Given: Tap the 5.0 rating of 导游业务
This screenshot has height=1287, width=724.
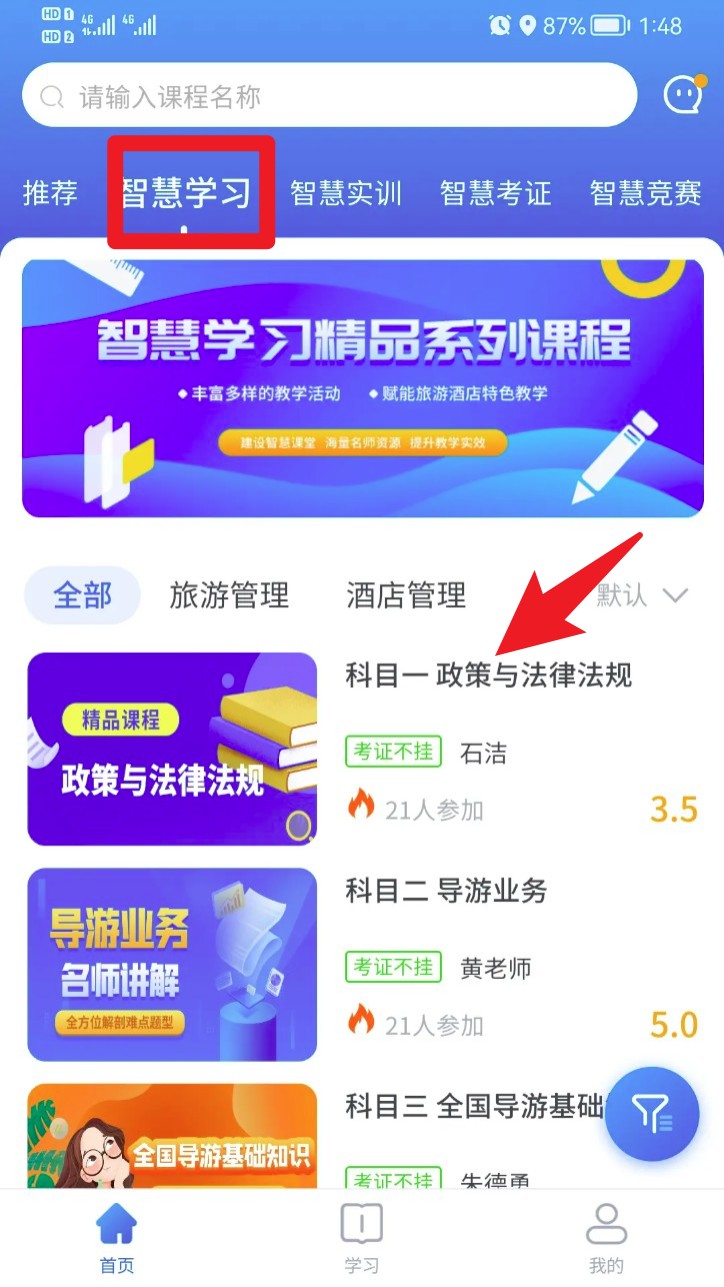Looking at the screenshot, I should [675, 1023].
